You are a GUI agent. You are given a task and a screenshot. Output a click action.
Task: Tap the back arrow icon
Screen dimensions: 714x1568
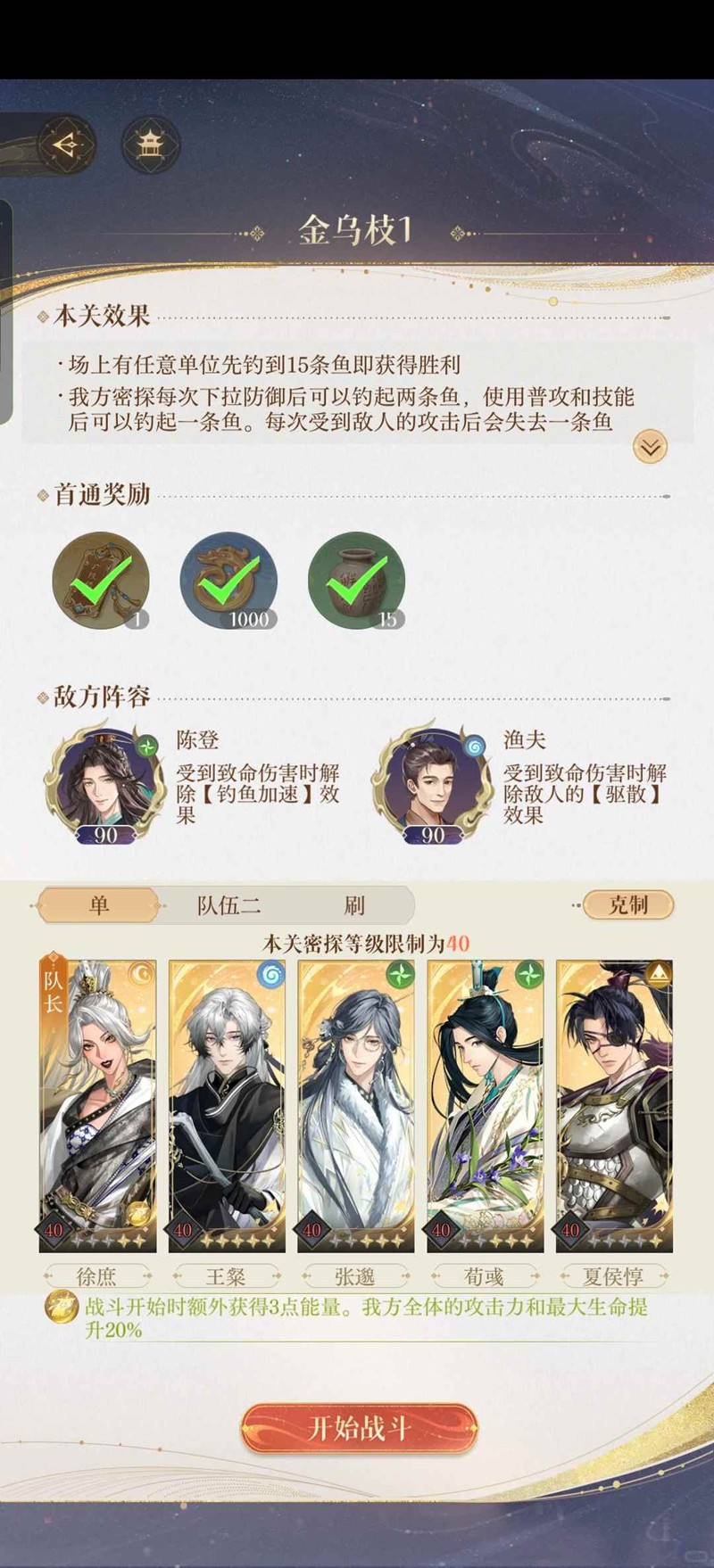[x=66, y=144]
